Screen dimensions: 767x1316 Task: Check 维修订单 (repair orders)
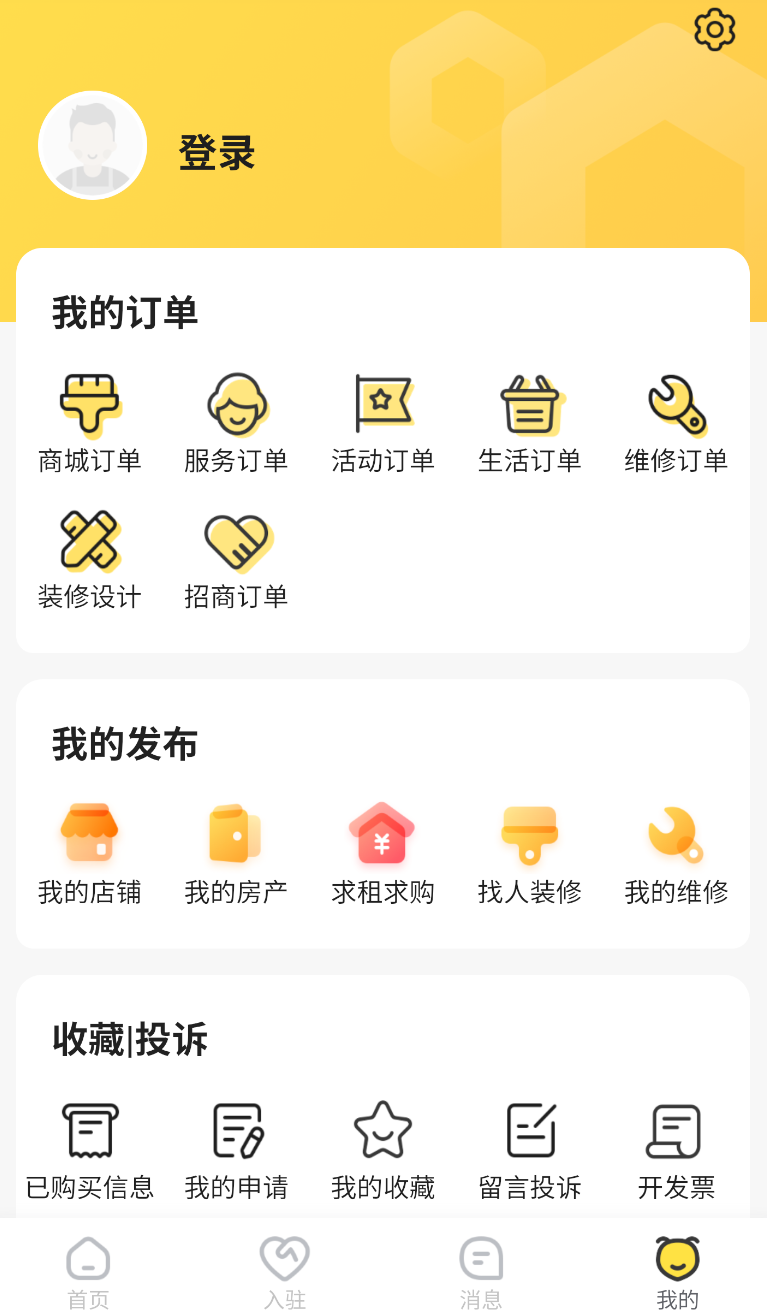(676, 420)
